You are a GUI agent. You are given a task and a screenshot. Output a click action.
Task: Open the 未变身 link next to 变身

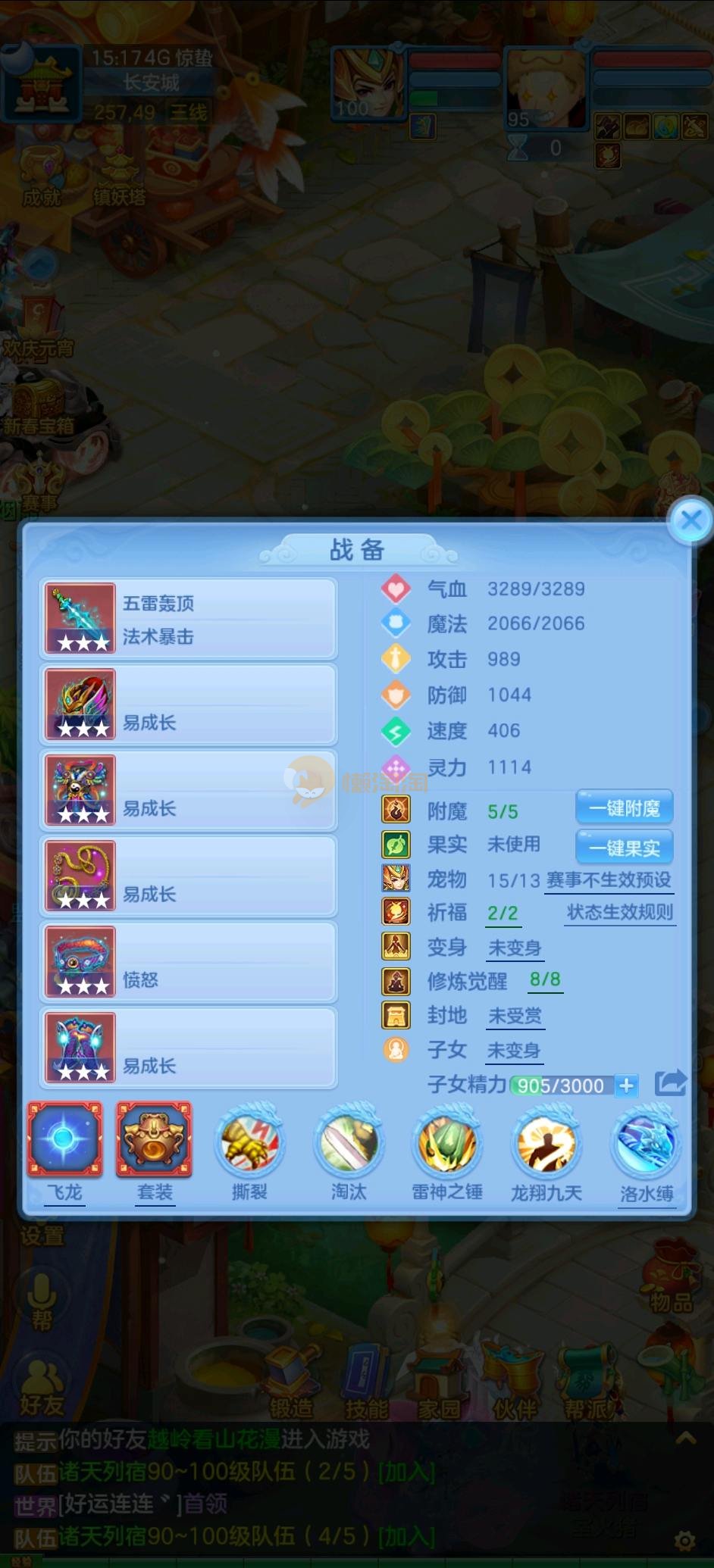pyautogui.click(x=515, y=948)
